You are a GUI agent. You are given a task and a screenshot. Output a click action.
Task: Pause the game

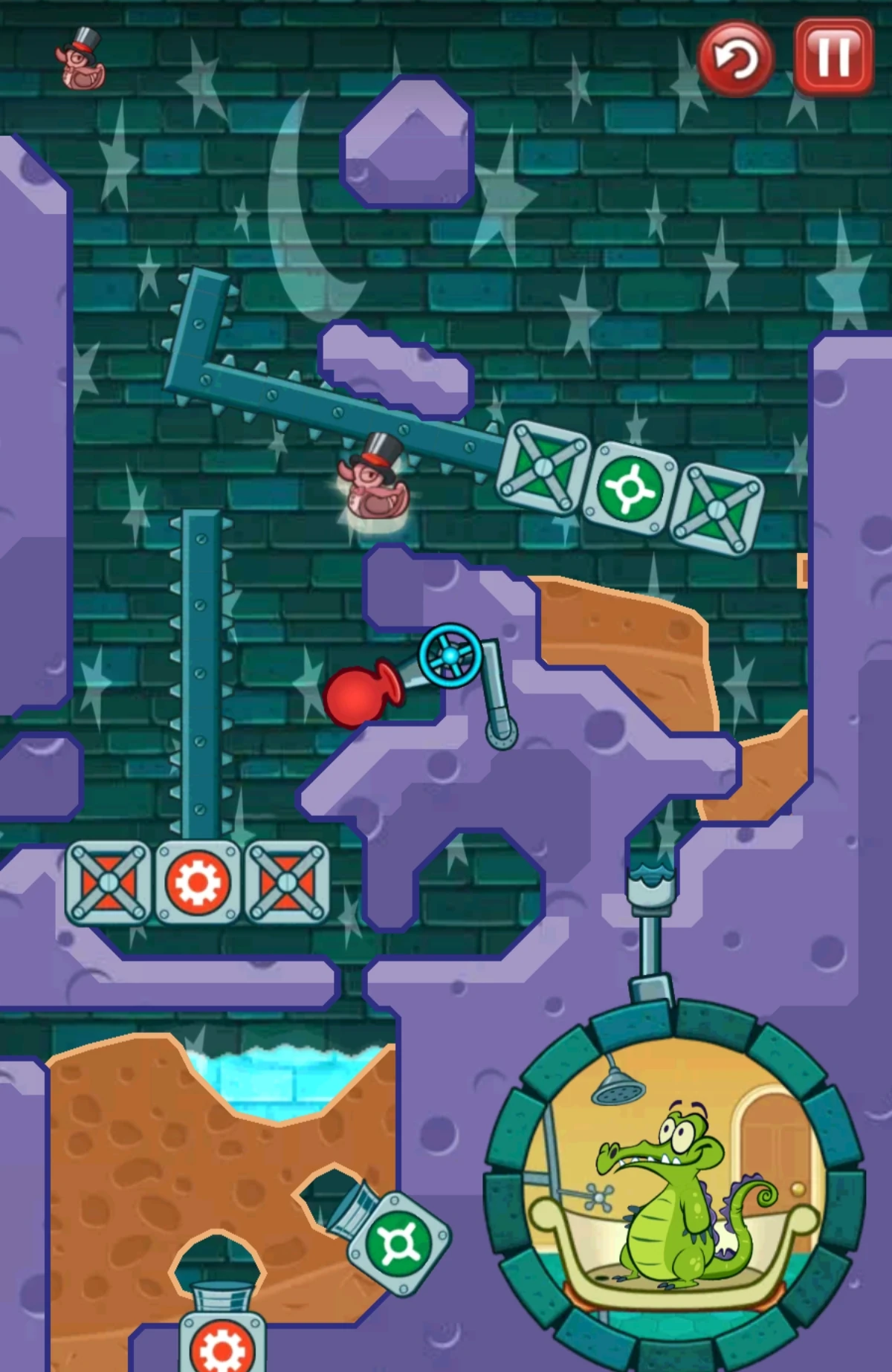[833, 56]
